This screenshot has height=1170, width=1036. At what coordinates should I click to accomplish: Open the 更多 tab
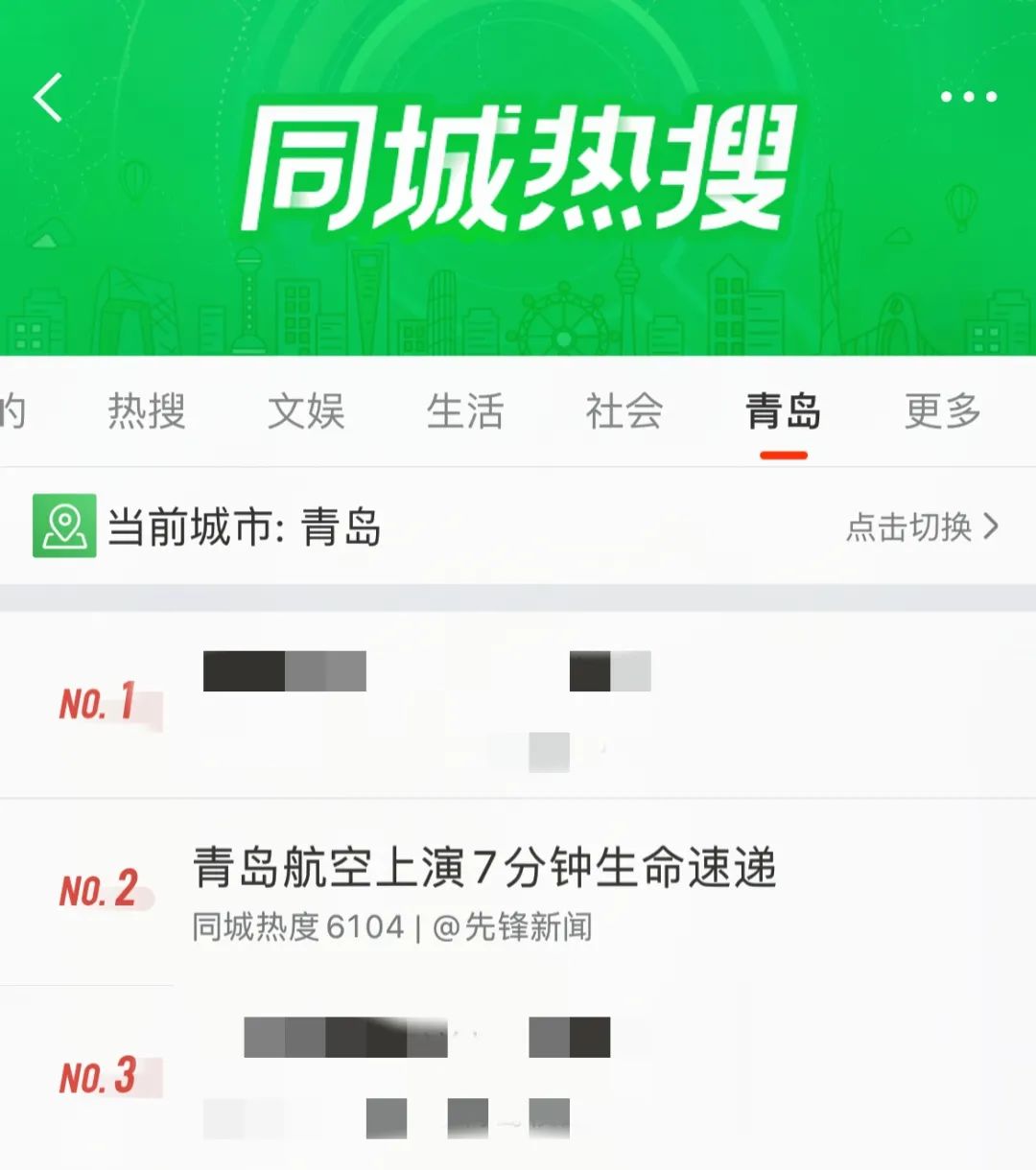[941, 411]
